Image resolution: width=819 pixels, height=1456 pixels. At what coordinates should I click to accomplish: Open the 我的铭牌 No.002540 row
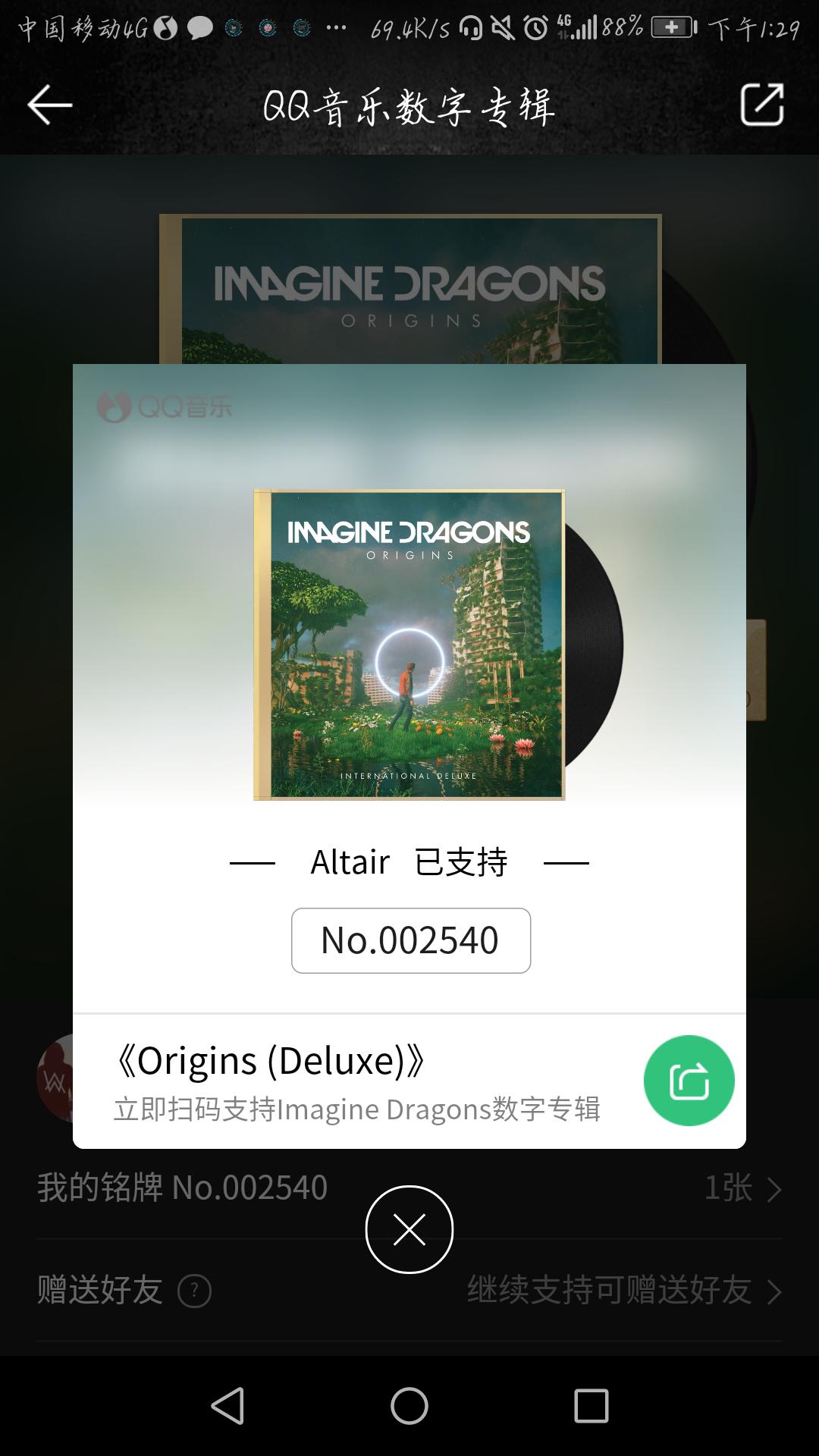pyautogui.click(x=409, y=1188)
